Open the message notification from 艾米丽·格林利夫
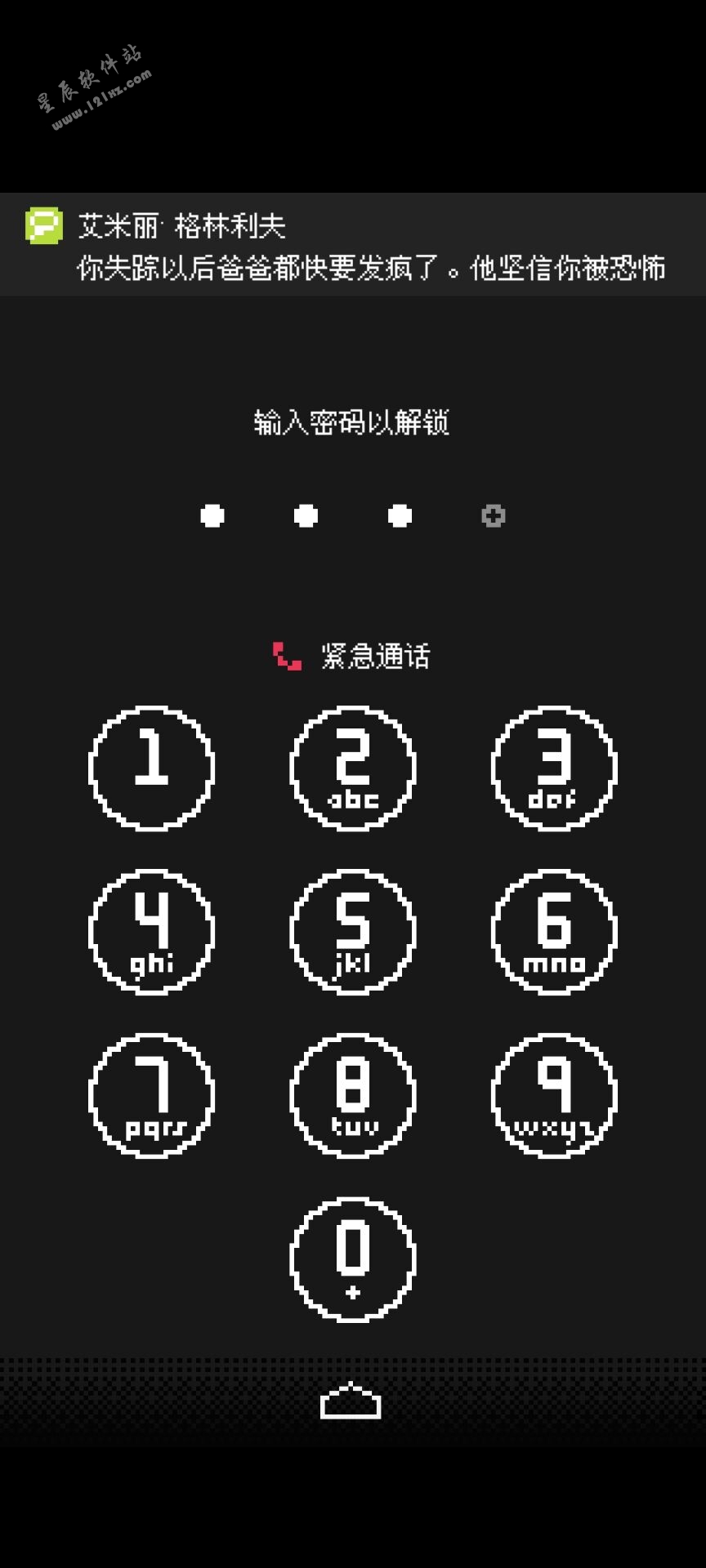 pyautogui.click(x=353, y=245)
